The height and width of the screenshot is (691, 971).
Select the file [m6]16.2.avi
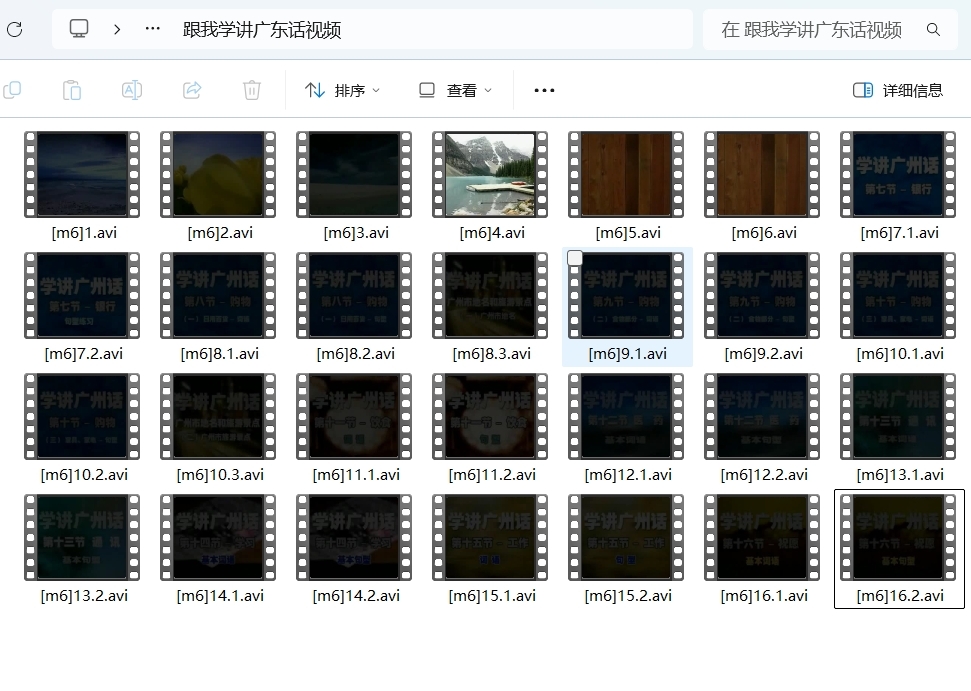pyautogui.click(x=898, y=538)
